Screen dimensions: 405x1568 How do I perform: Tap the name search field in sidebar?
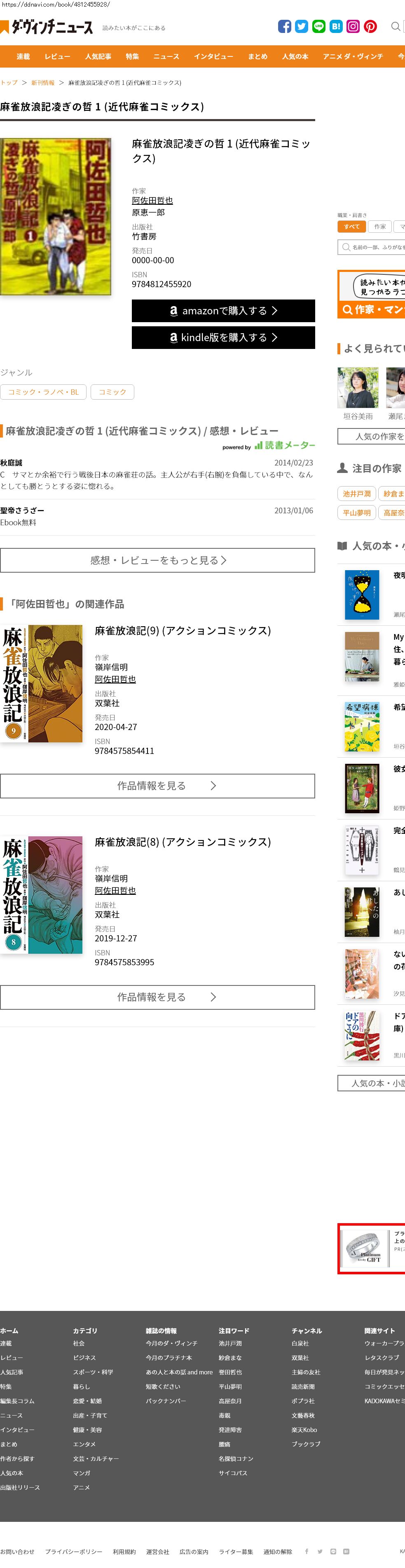(375, 247)
